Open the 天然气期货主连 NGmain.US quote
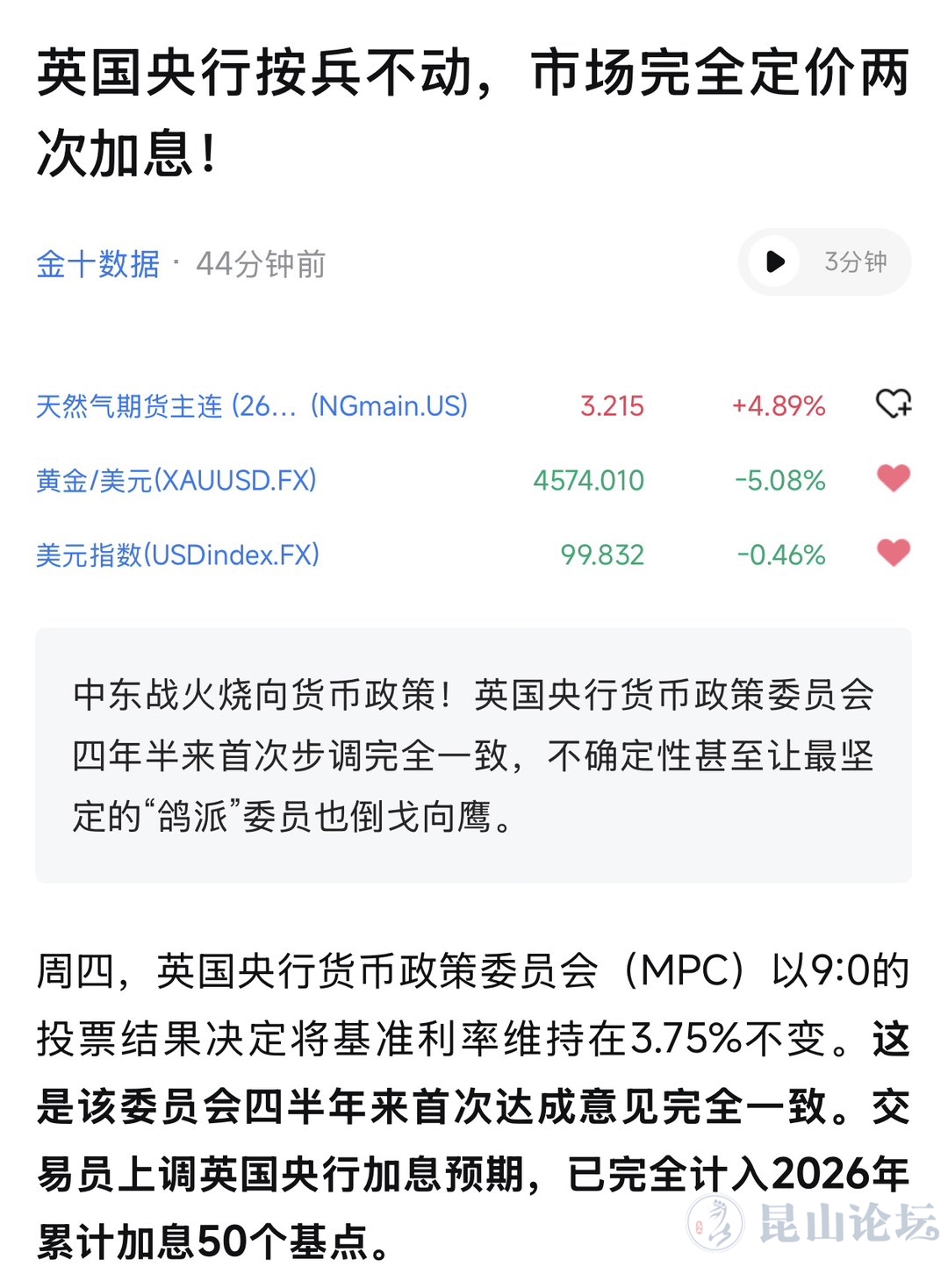The image size is (948, 1288). click(252, 405)
